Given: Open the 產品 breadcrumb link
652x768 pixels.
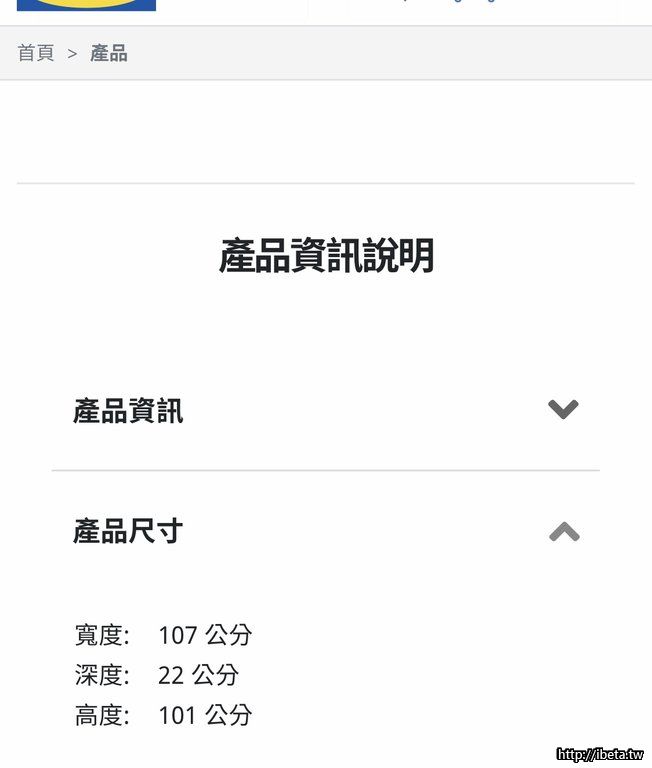Looking at the screenshot, I should [109, 53].
